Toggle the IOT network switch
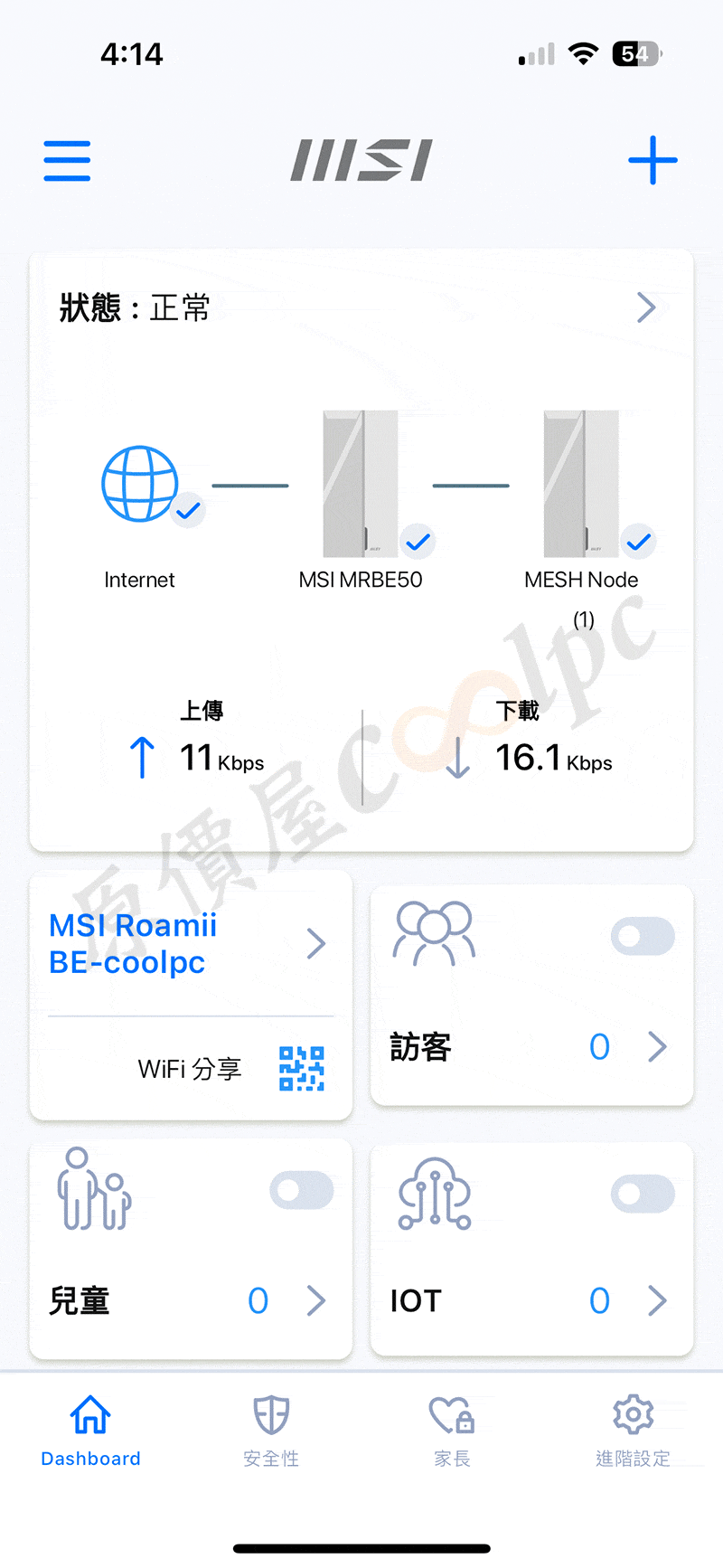 pyautogui.click(x=643, y=1195)
